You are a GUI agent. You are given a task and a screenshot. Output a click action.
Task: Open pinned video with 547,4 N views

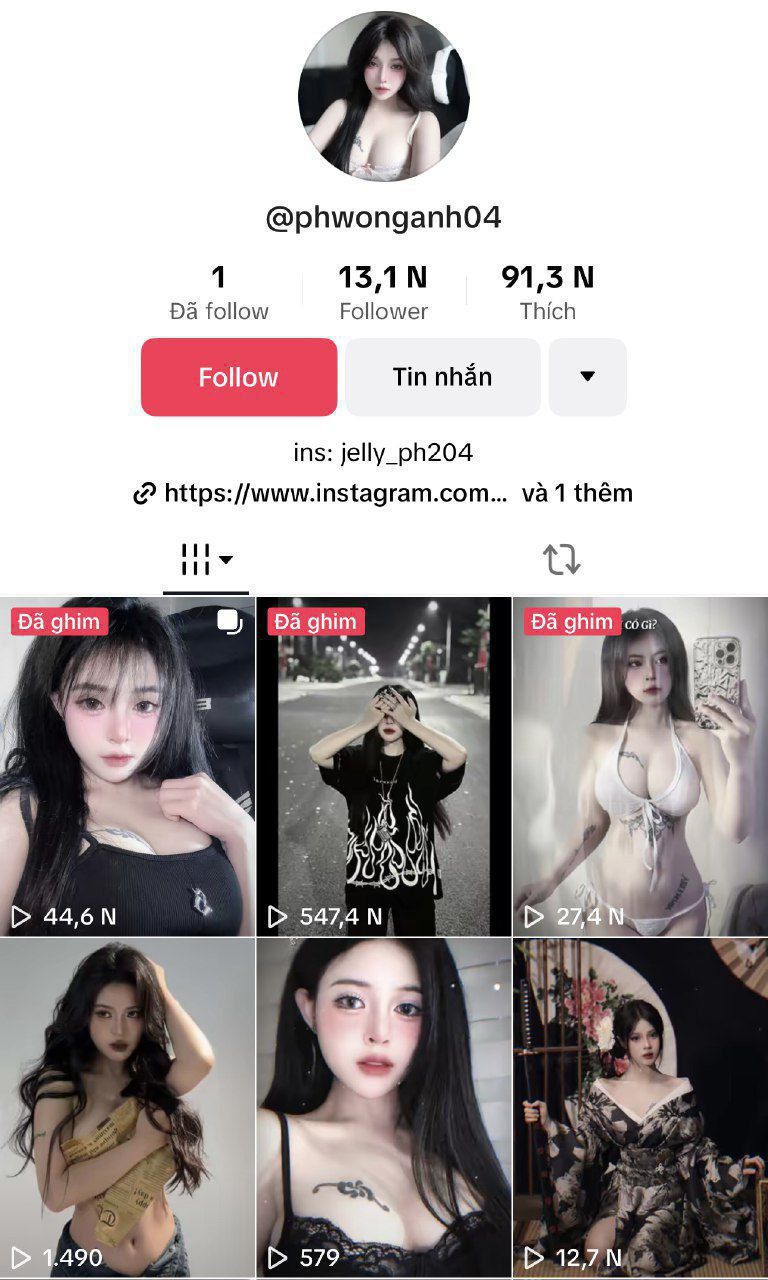pos(384,766)
